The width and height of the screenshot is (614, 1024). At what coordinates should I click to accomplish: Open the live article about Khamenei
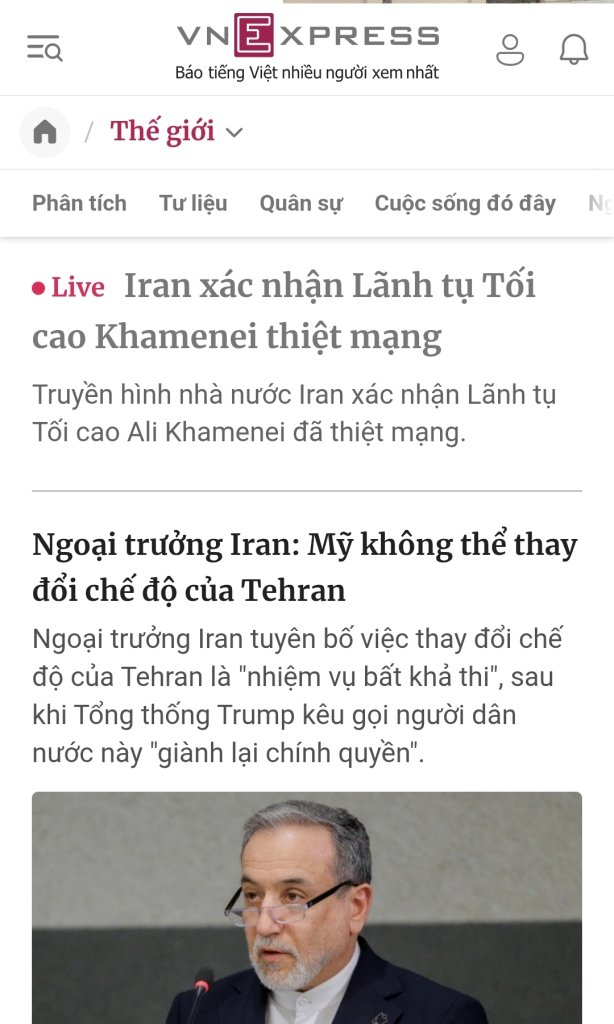[x=284, y=311]
